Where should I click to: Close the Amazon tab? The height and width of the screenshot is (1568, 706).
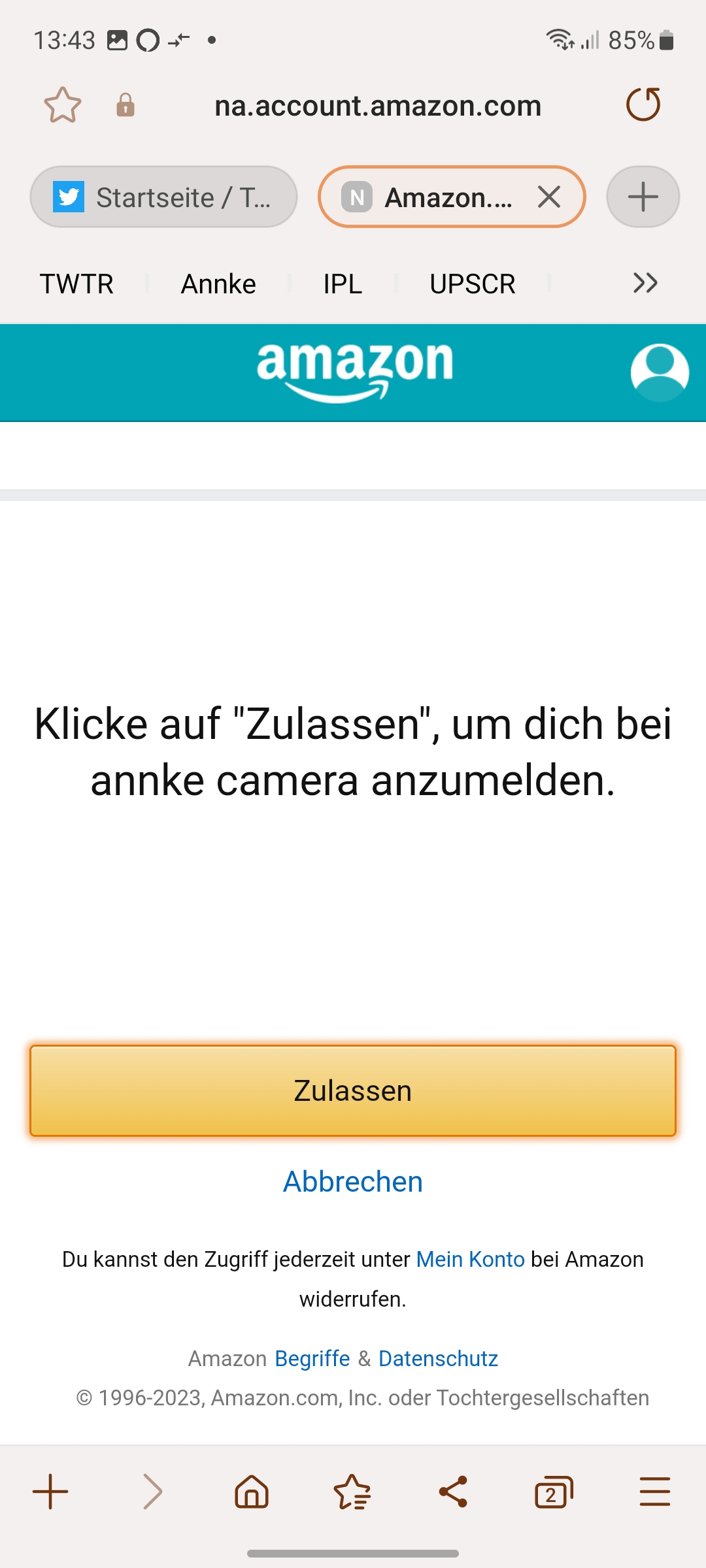coord(549,197)
